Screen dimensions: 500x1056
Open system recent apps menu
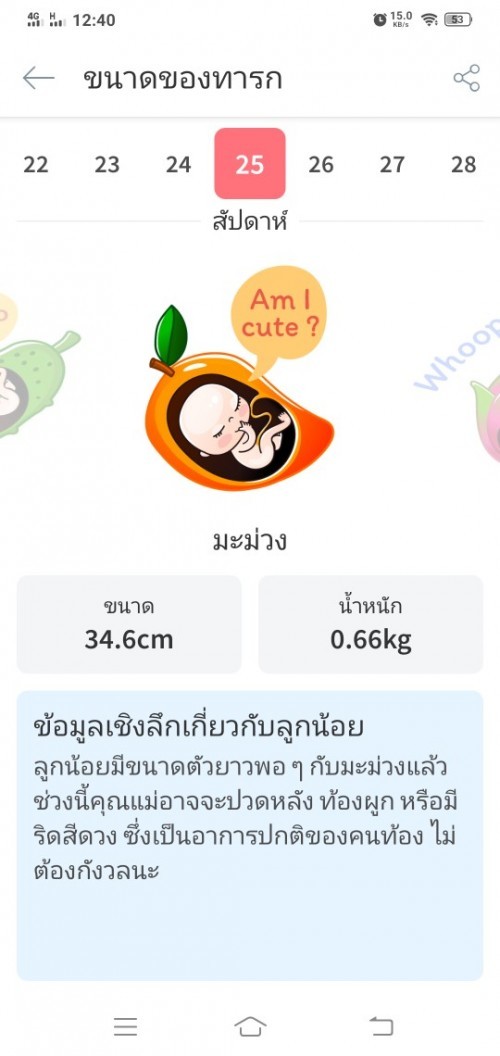(125, 1026)
